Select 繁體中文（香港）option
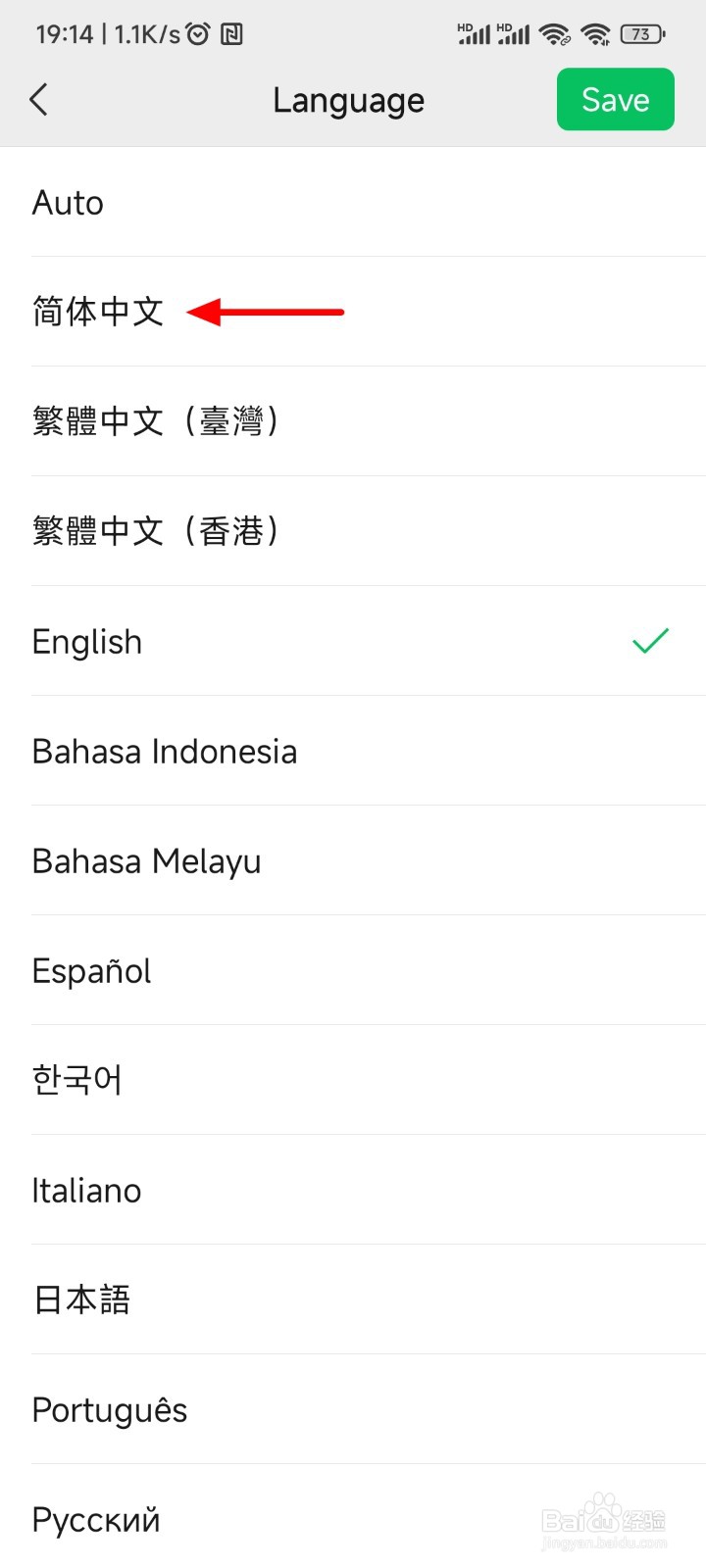The image size is (706, 1568). 155,531
